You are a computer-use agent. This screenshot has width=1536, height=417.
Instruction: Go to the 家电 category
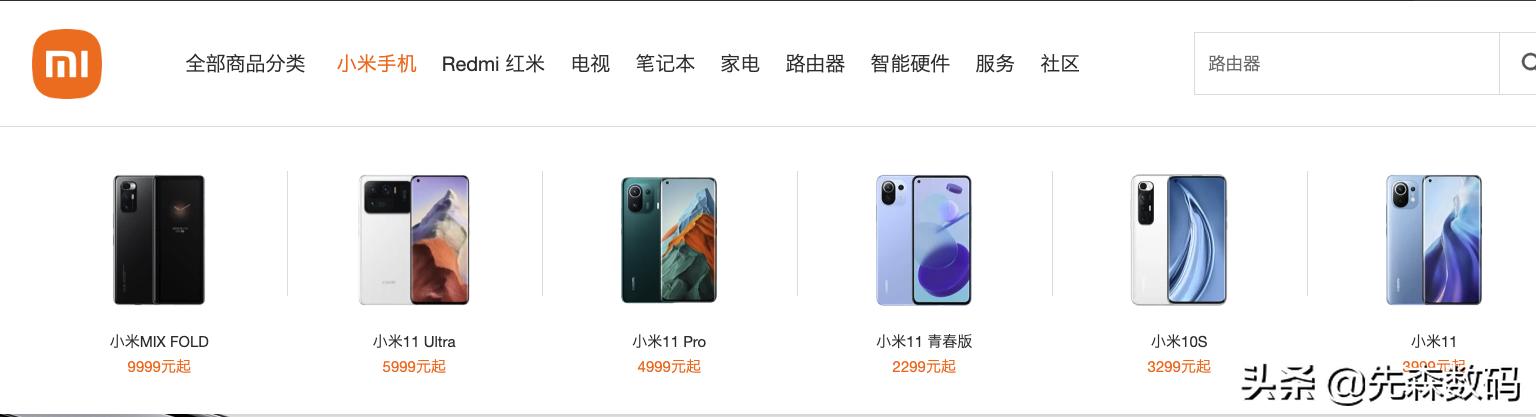740,64
